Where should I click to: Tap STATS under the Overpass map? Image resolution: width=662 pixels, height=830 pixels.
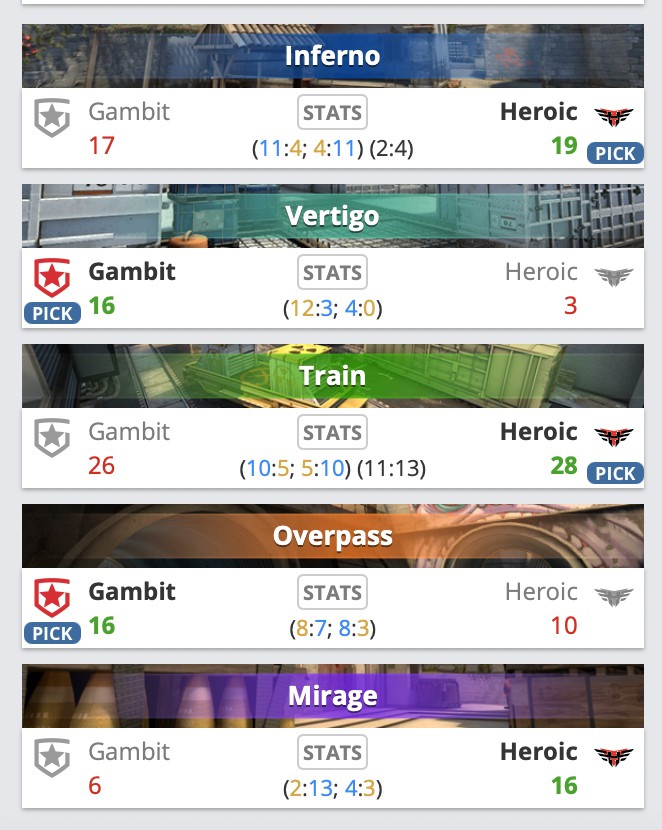(332, 593)
